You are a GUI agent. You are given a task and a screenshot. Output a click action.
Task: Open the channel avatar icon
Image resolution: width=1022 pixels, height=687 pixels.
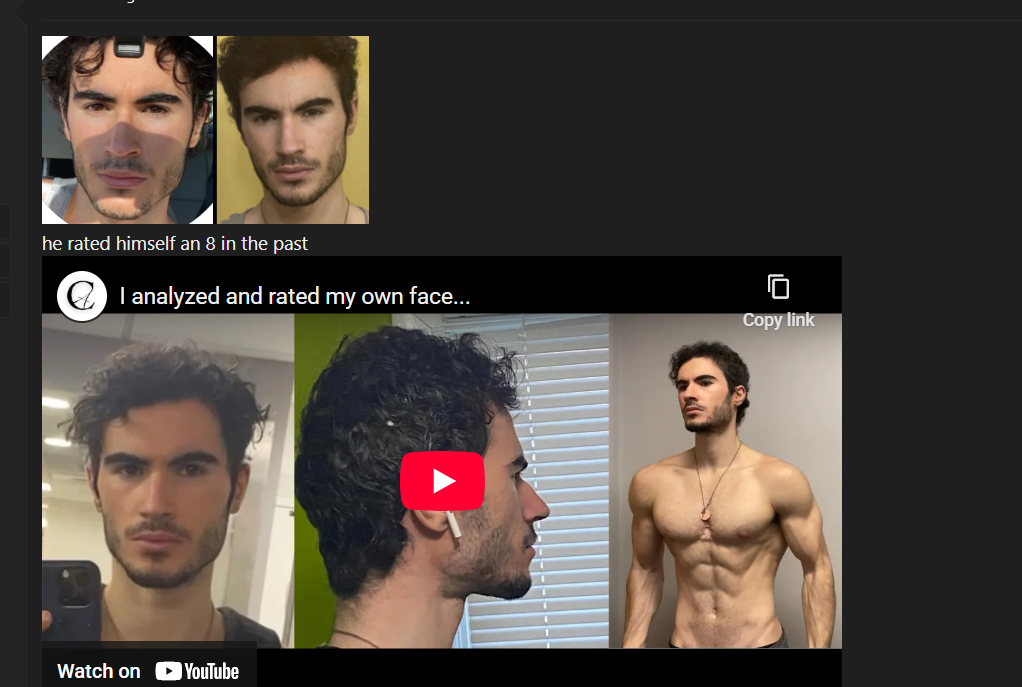[x=82, y=296]
